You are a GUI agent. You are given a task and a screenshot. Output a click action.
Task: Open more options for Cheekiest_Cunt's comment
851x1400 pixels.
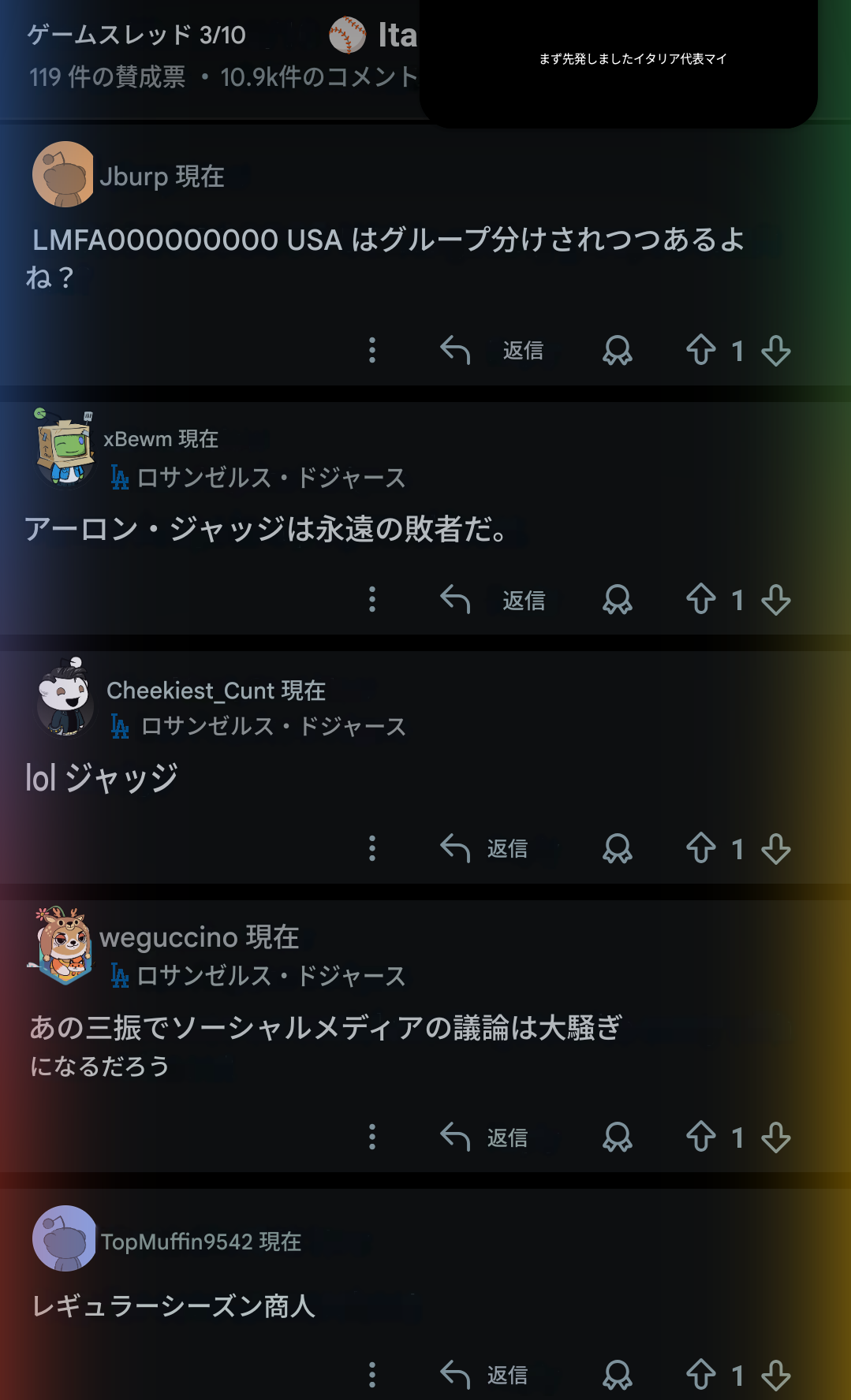coord(372,849)
